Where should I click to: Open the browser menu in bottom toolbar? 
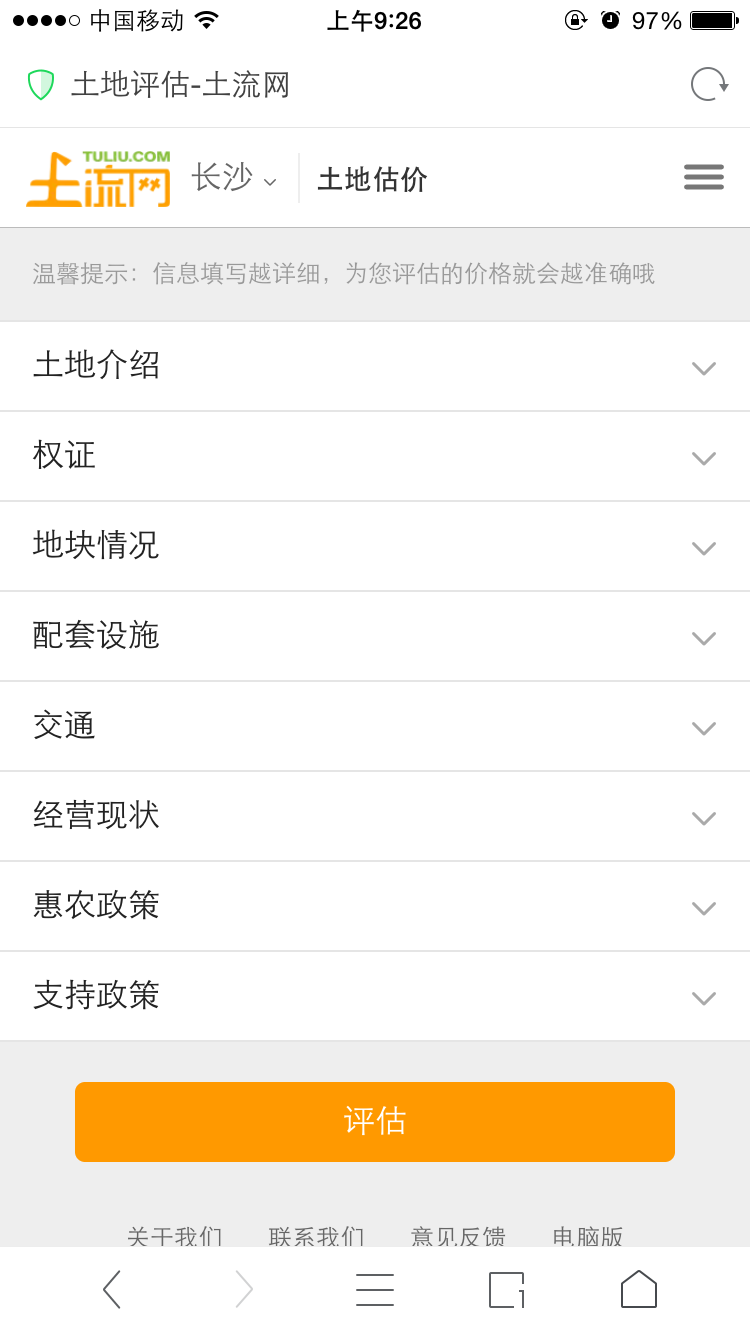tap(375, 1289)
